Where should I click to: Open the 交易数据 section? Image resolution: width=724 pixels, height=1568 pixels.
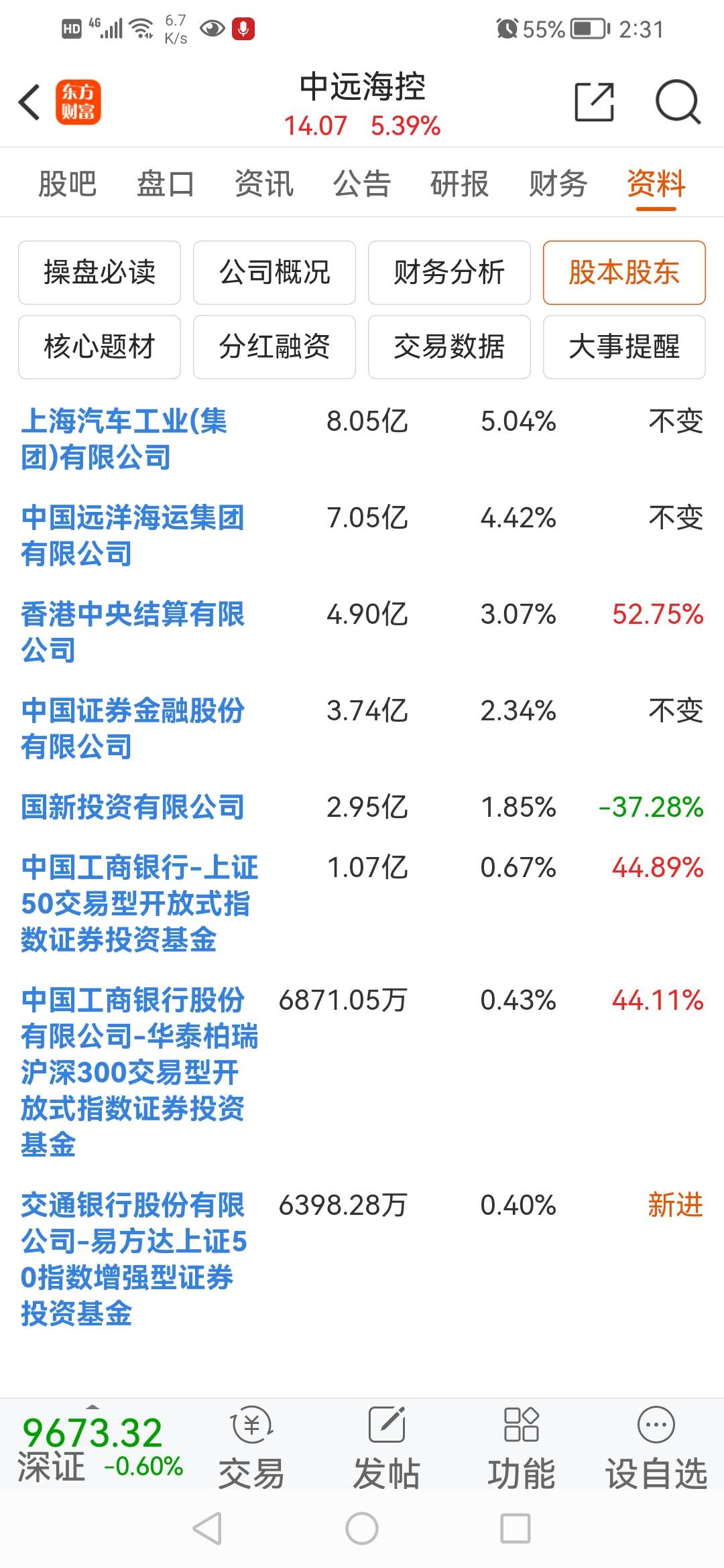pos(449,347)
